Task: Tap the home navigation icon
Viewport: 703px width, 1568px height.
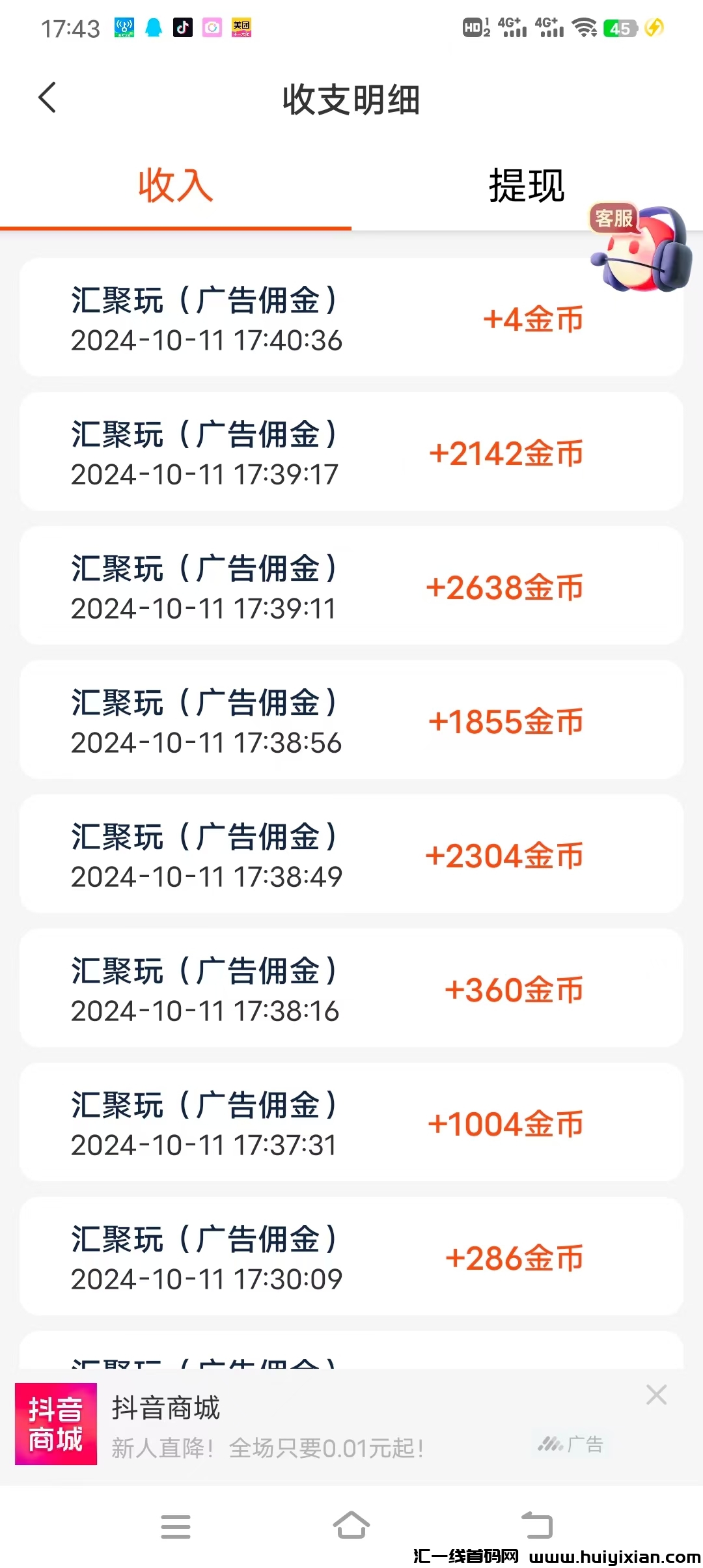Action: point(351,1527)
